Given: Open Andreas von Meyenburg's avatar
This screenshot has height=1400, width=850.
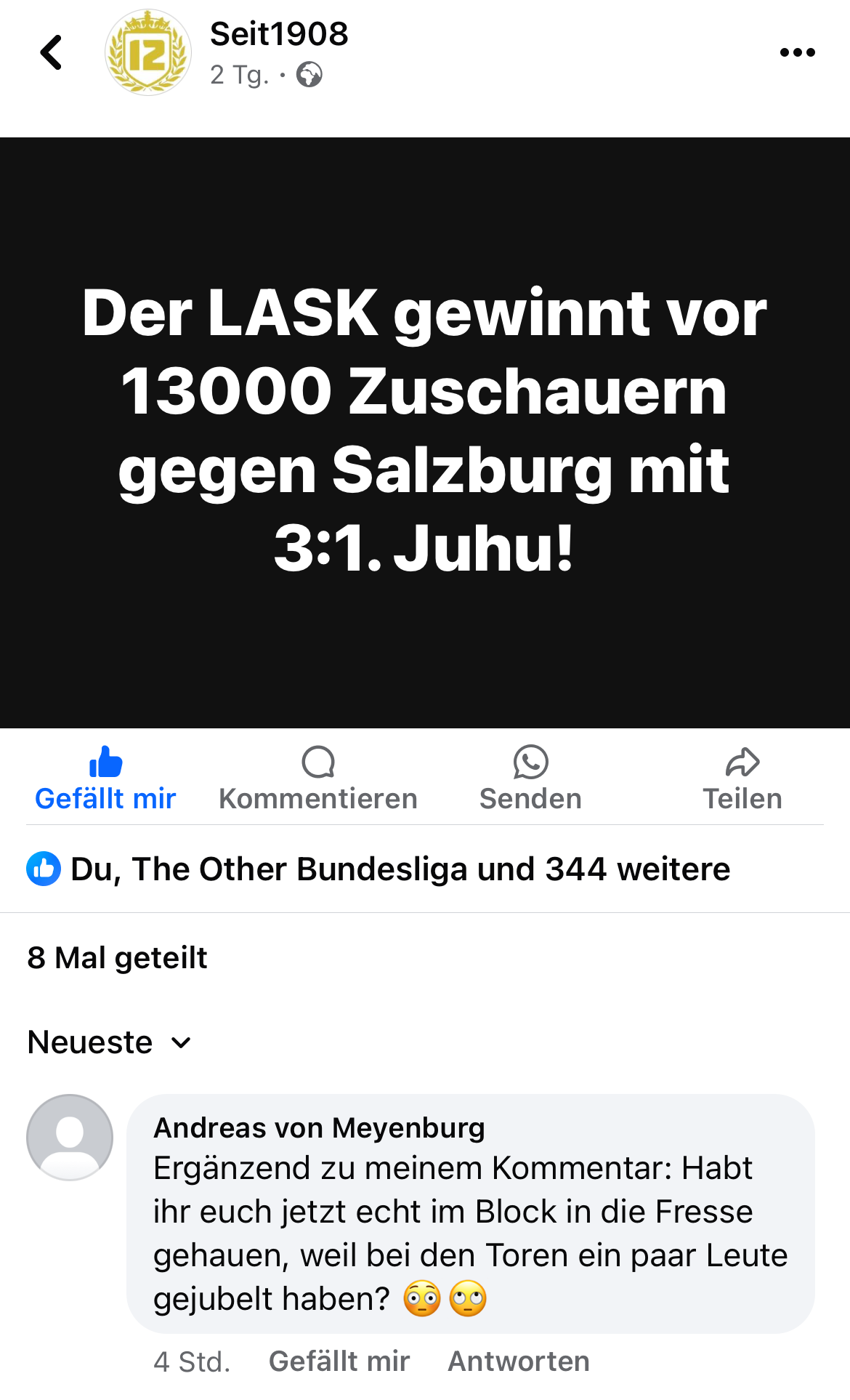Looking at the screenshot, I should [70, 1138].
